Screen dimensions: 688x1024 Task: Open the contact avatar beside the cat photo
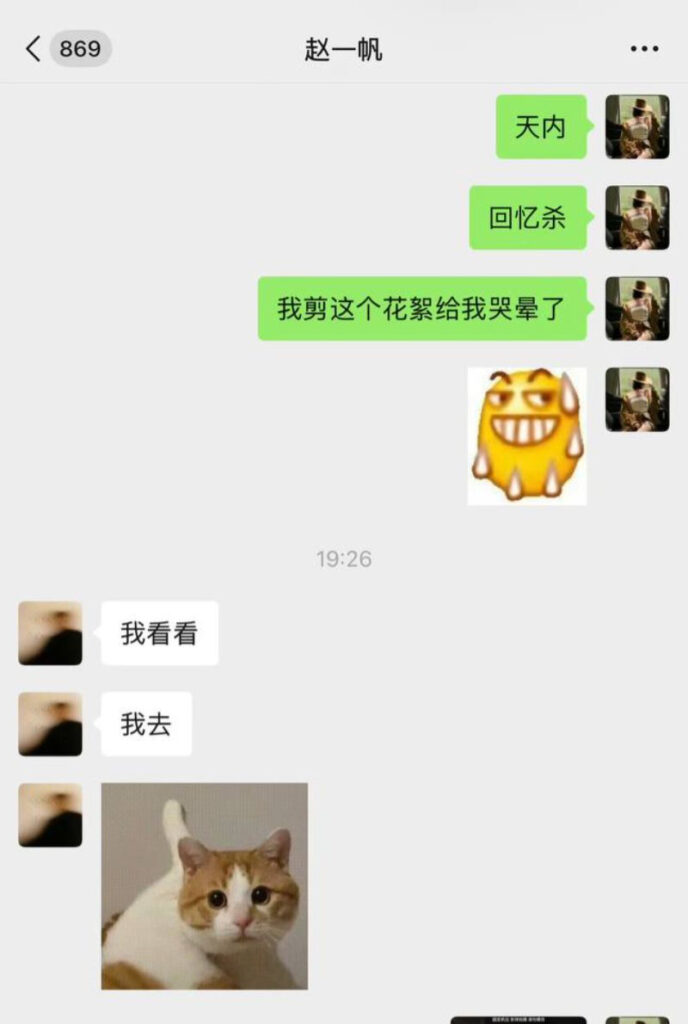coord(50,815)
